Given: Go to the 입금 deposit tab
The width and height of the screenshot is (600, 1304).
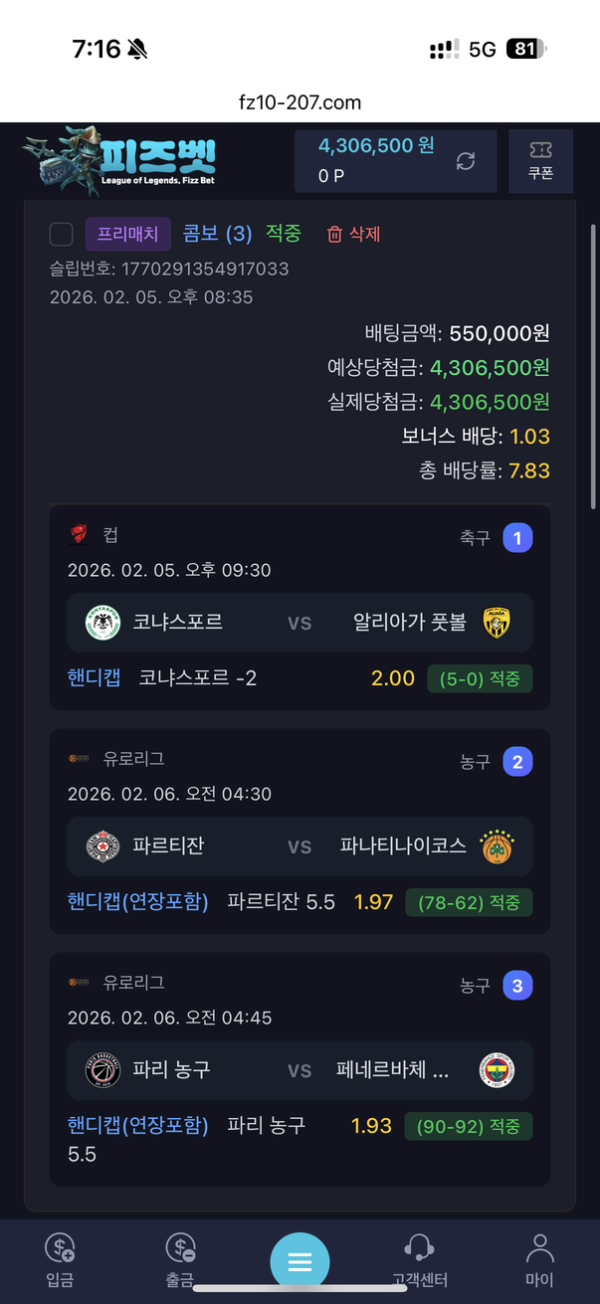Looking at the screenshot, I should tap(60, 1259).
